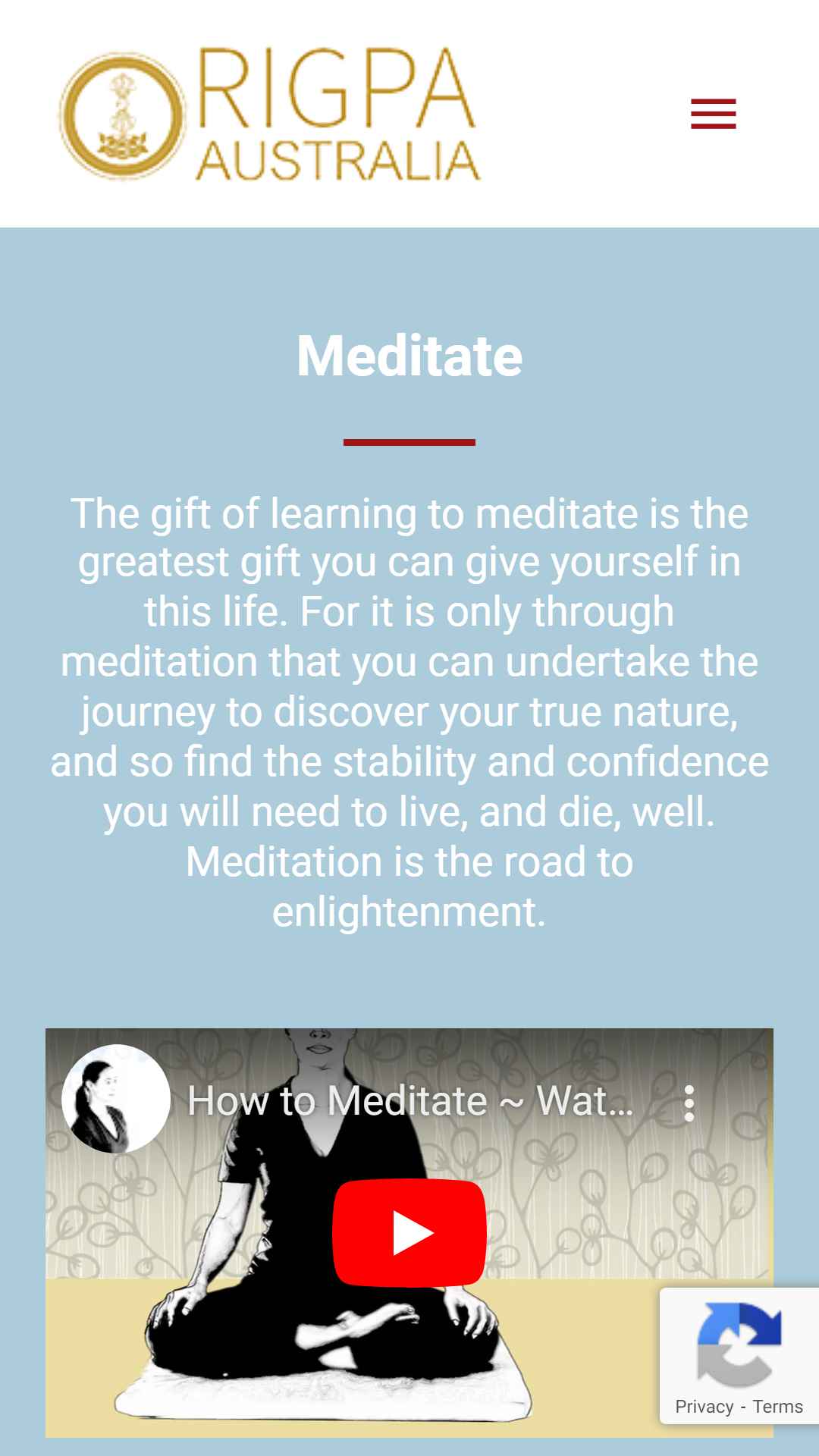Open the reCAPTCHA Privacy link
This screenshot has width=819, height=1456.
pyautogui.click(x=704, y=1407)
